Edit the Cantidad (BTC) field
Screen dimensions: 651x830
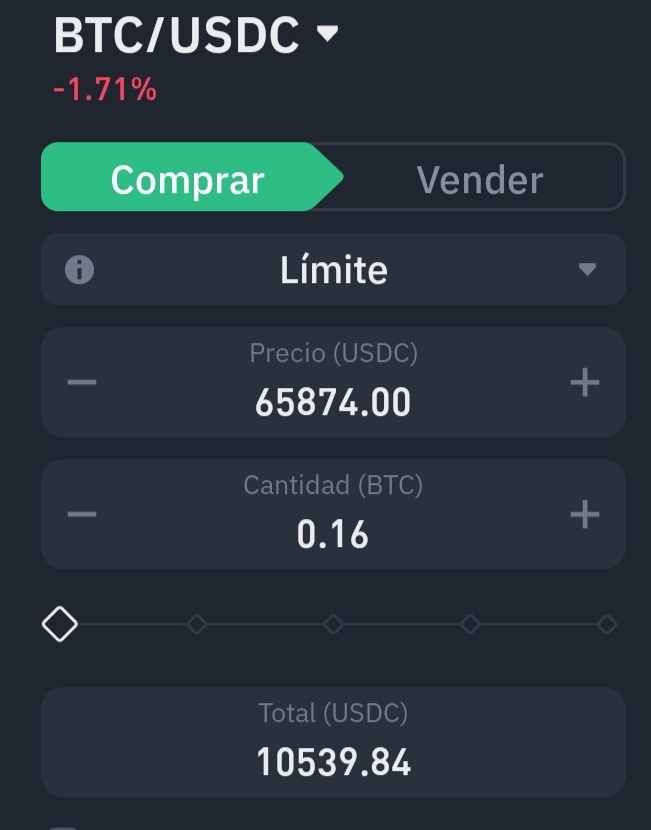tap(333, 535)
